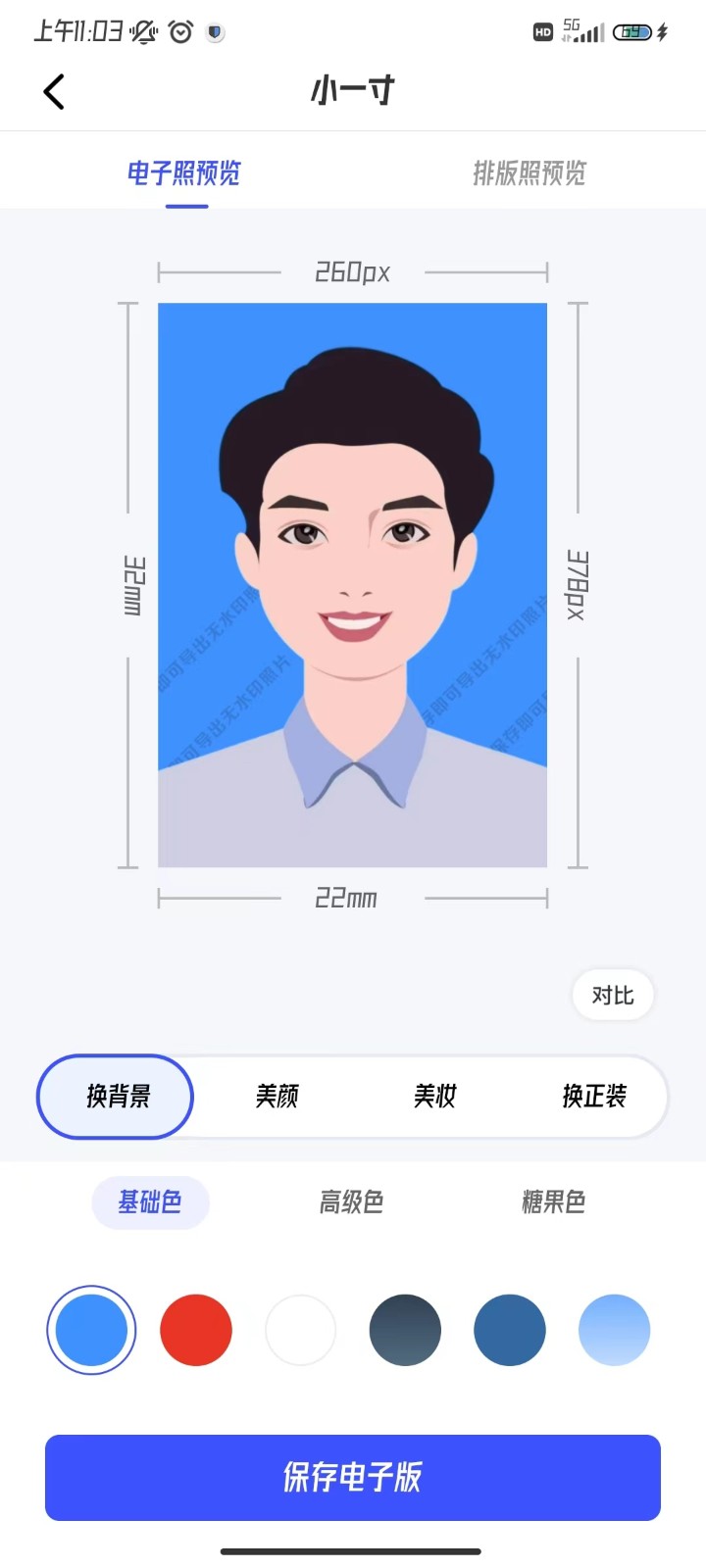This screenshot has height=1568, width=706.
Task: Select the 换背景 option
Action: click(114, 1097)
